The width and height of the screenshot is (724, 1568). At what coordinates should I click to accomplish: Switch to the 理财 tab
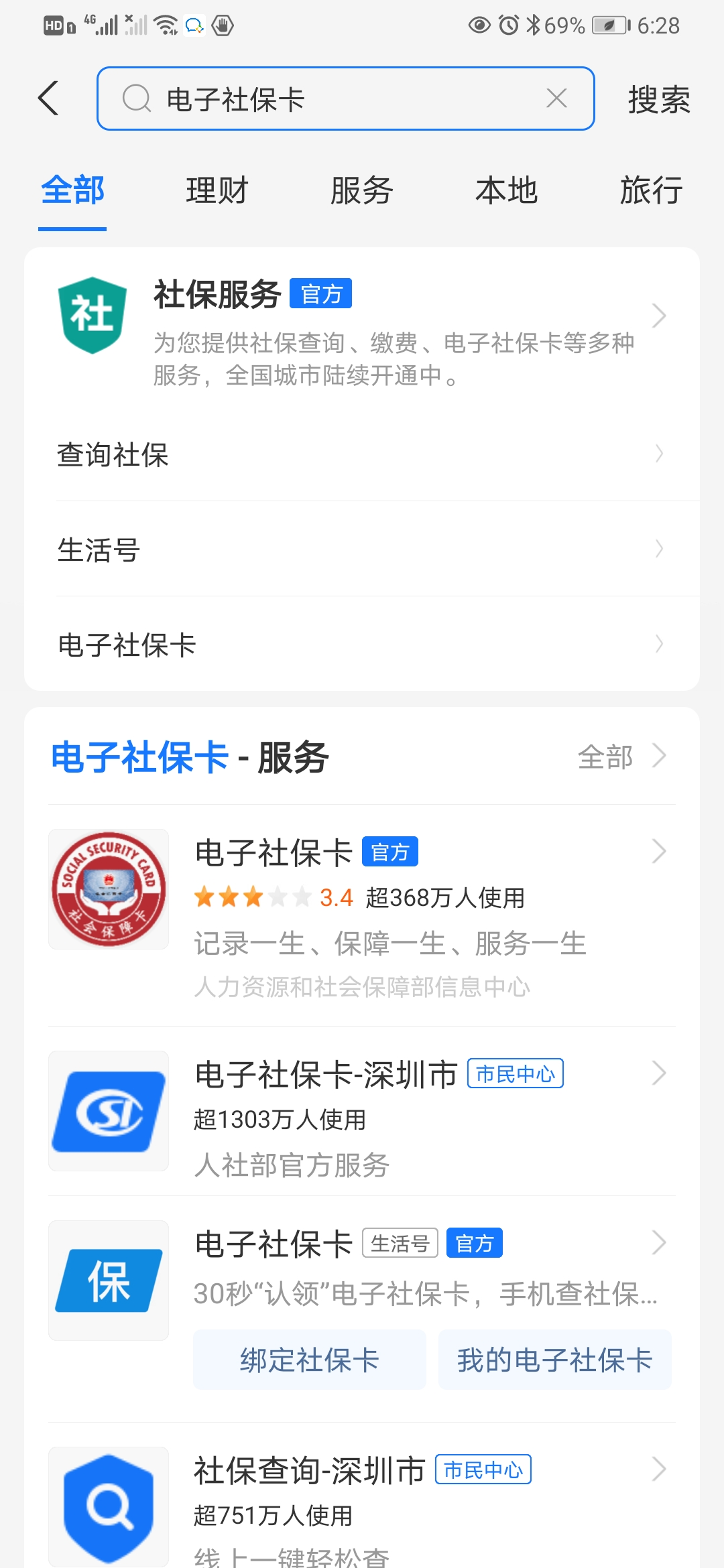point(217,190)
